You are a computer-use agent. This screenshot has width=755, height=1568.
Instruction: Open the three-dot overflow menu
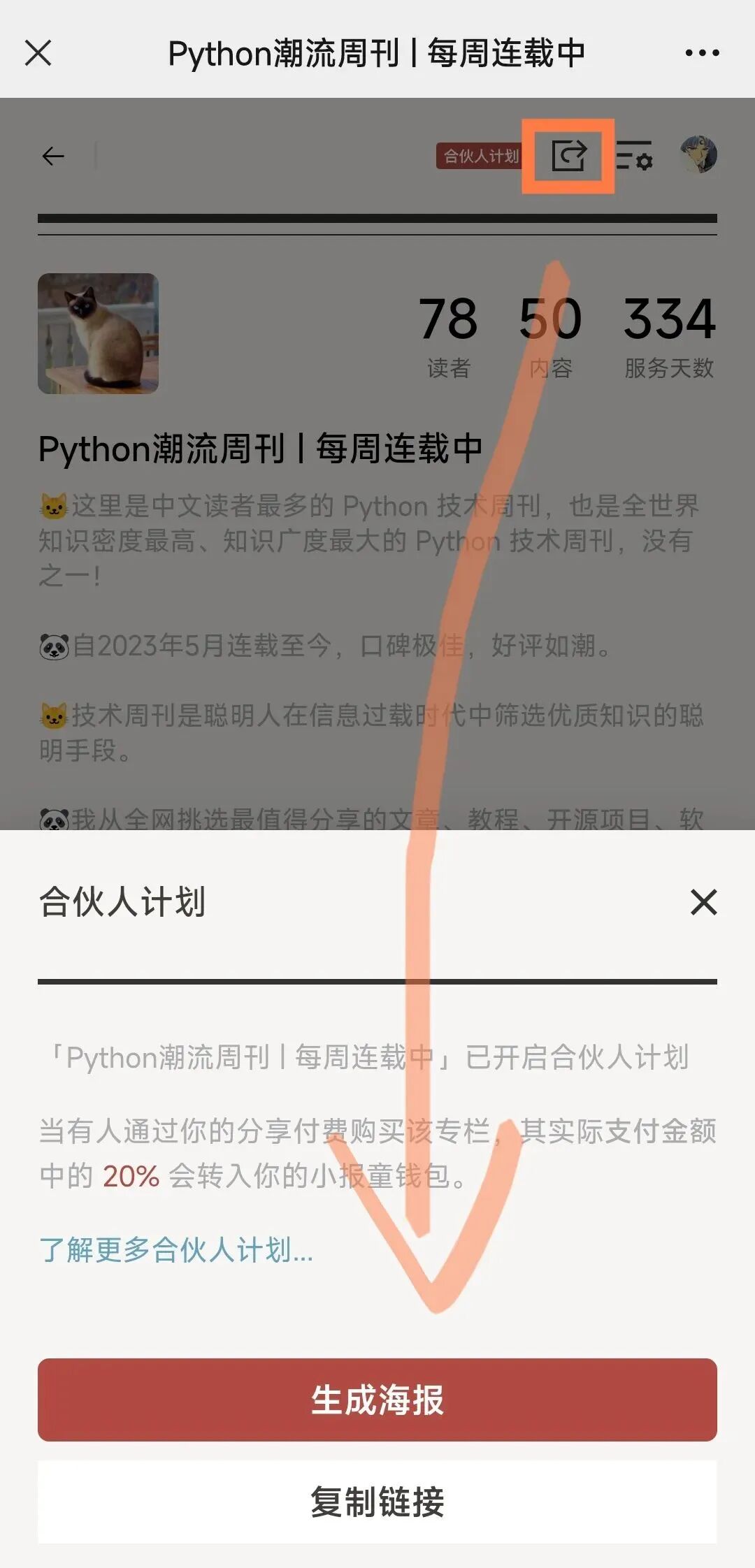click(702, 53)
